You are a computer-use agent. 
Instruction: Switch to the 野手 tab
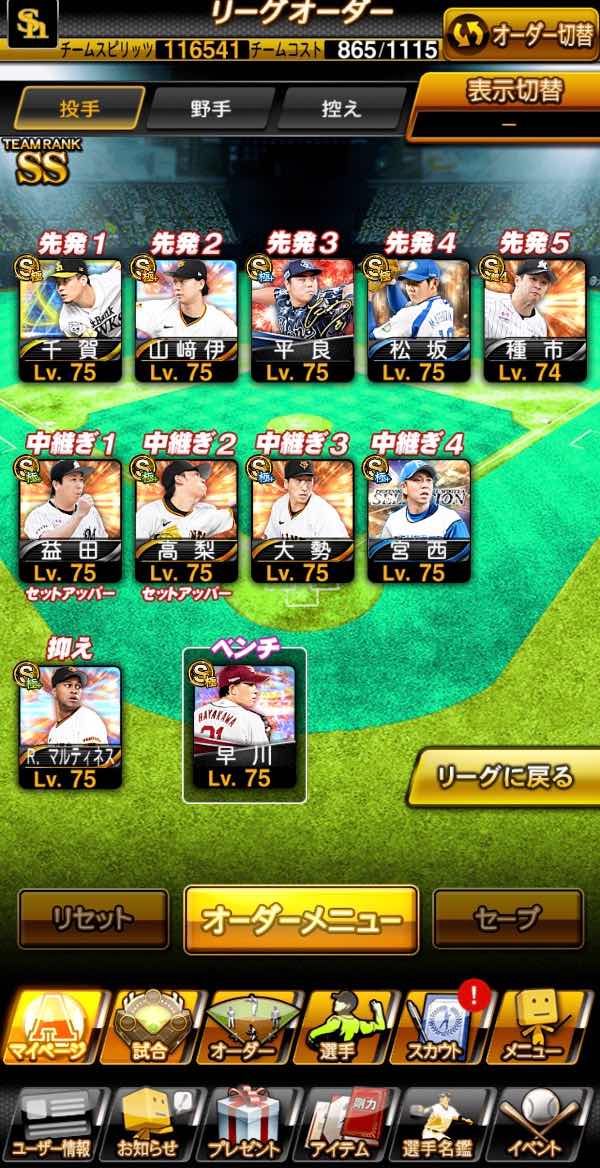[211, 109]
